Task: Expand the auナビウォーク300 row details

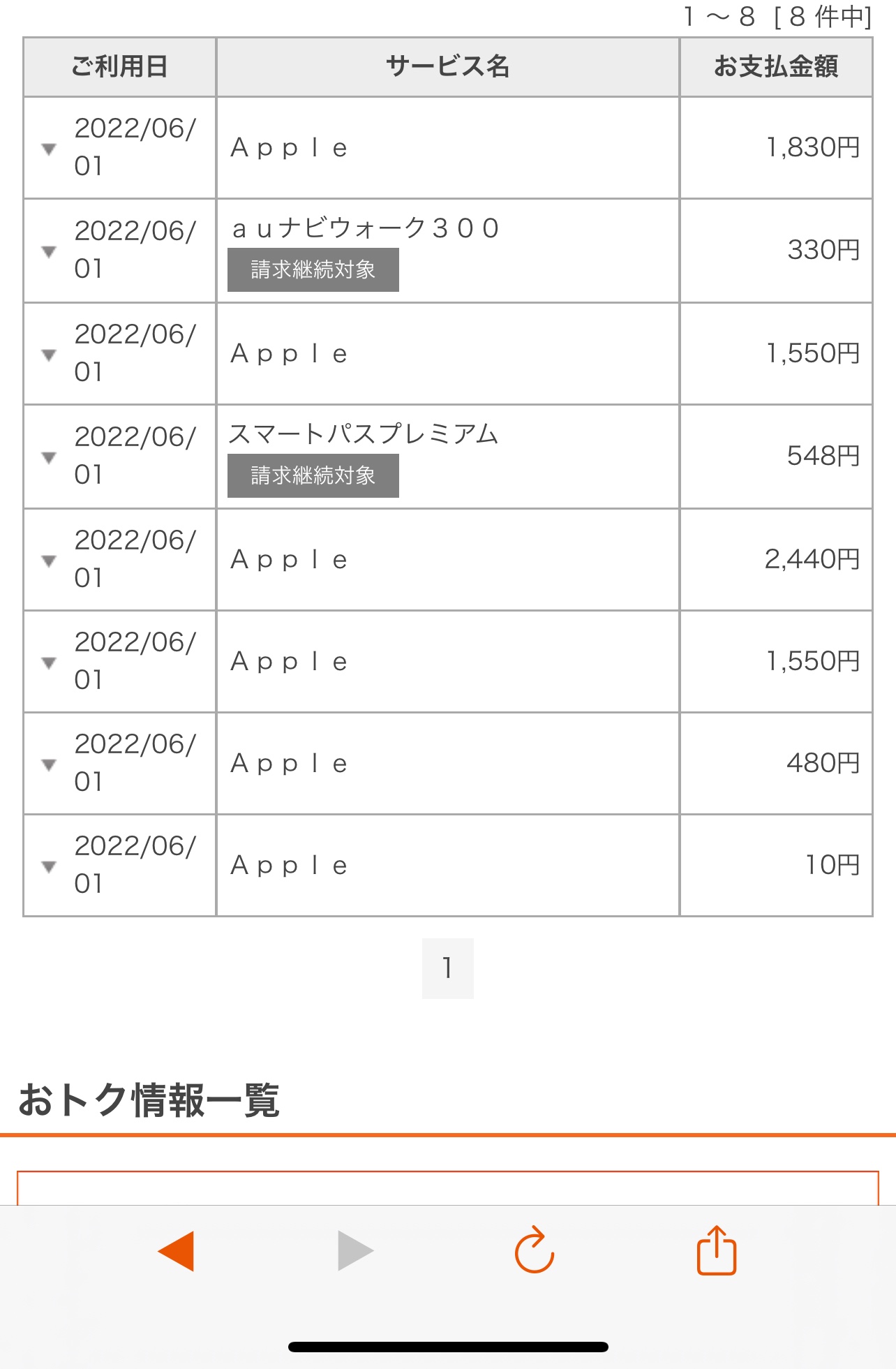Action: click(49, 251)
